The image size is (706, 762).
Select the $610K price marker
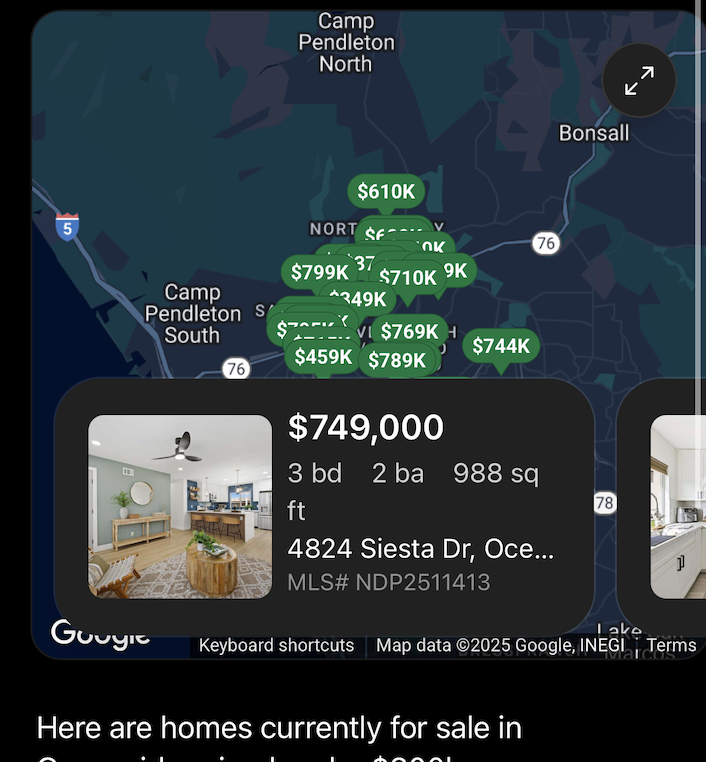click(x=386, y=191)
